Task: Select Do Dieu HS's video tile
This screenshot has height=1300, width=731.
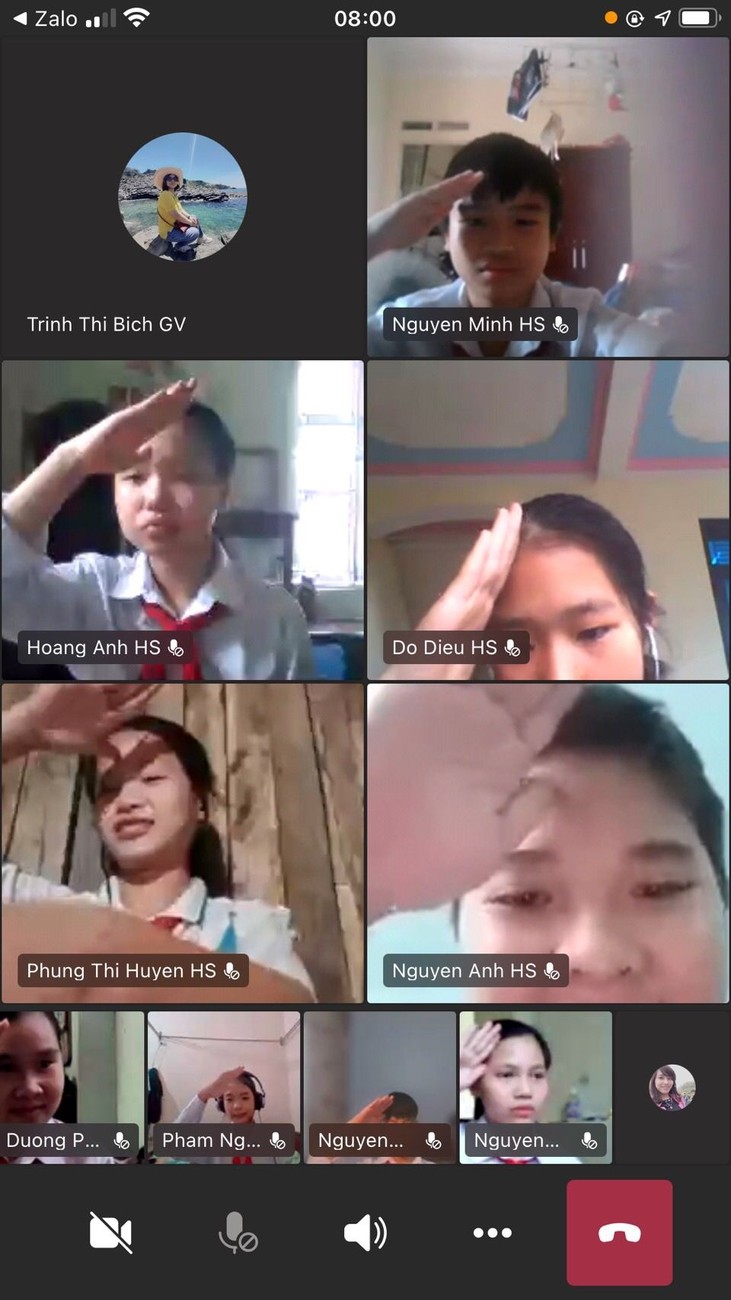Action: point(548,520)
